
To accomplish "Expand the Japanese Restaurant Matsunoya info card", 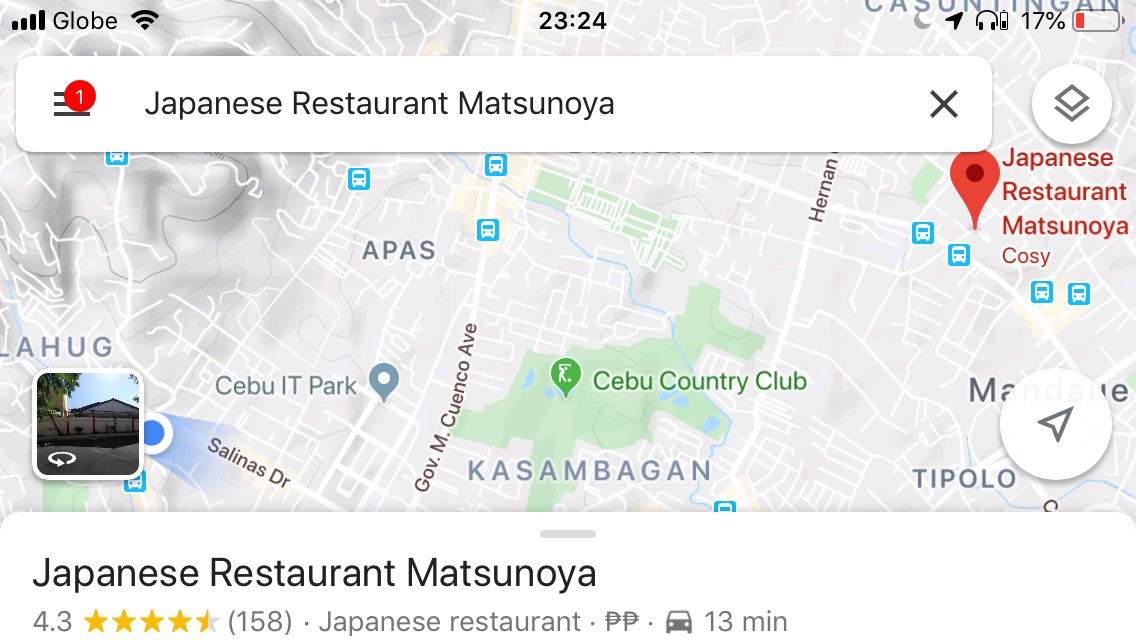I will pyautogui.click(x=567, y=573).
